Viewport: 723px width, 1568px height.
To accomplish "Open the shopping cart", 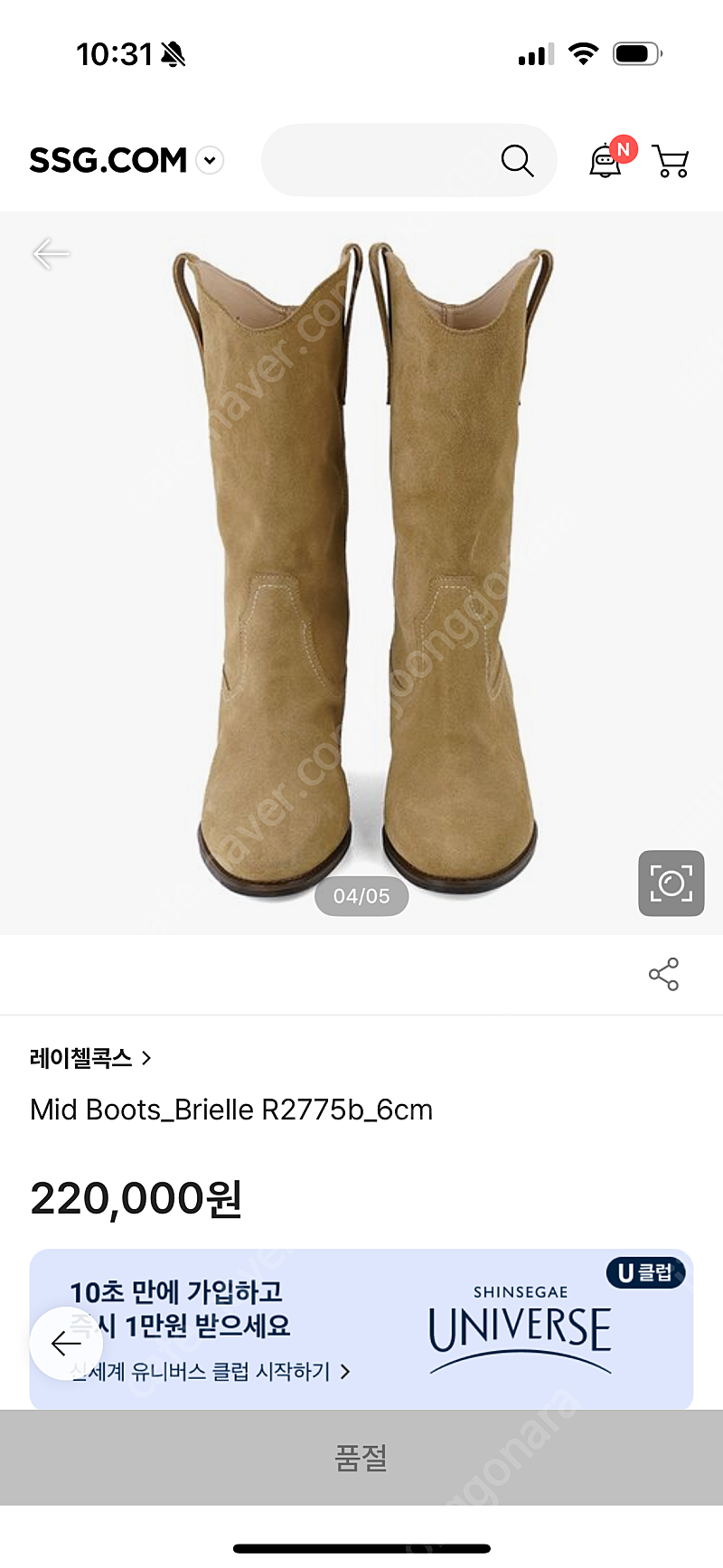I will click(x=671, y=161).
